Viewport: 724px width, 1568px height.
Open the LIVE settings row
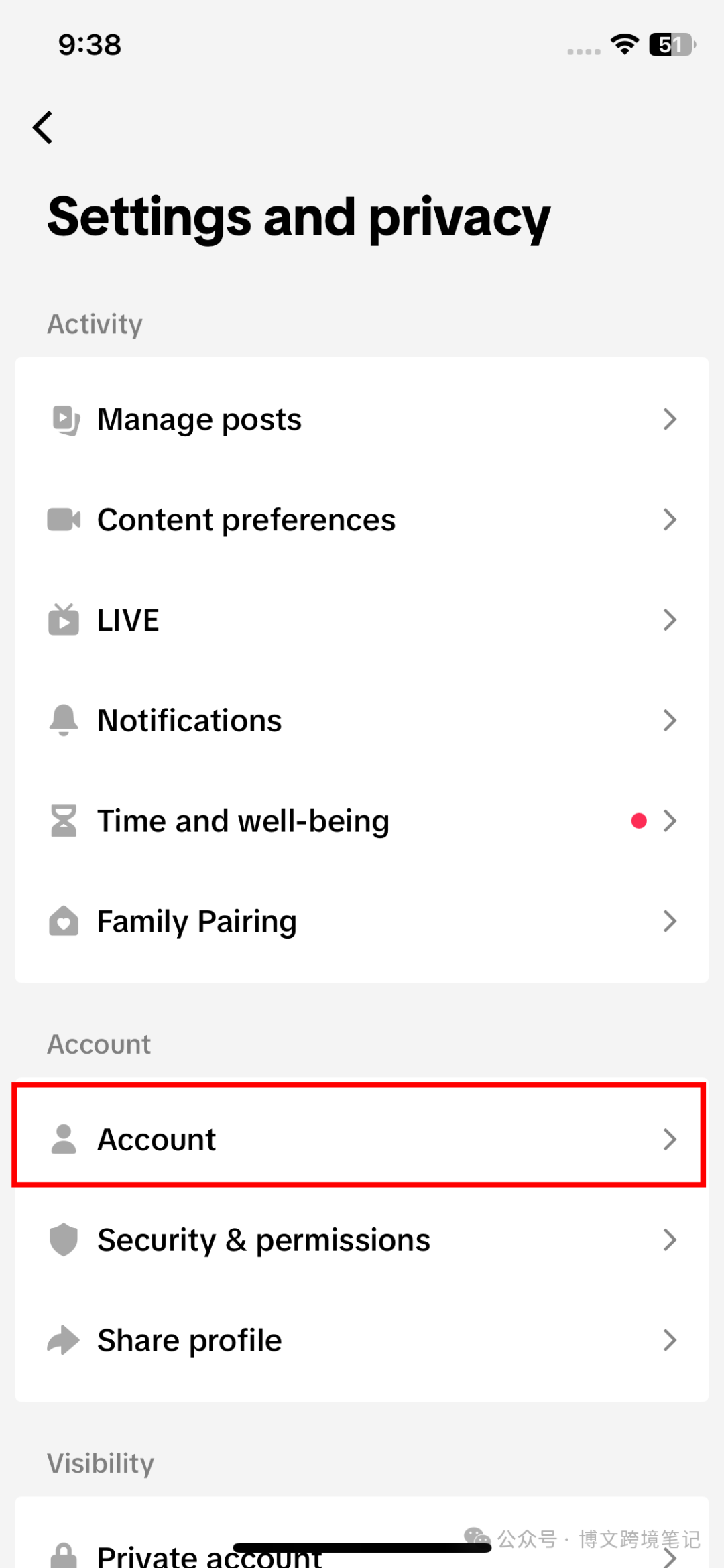pos(362,620)
